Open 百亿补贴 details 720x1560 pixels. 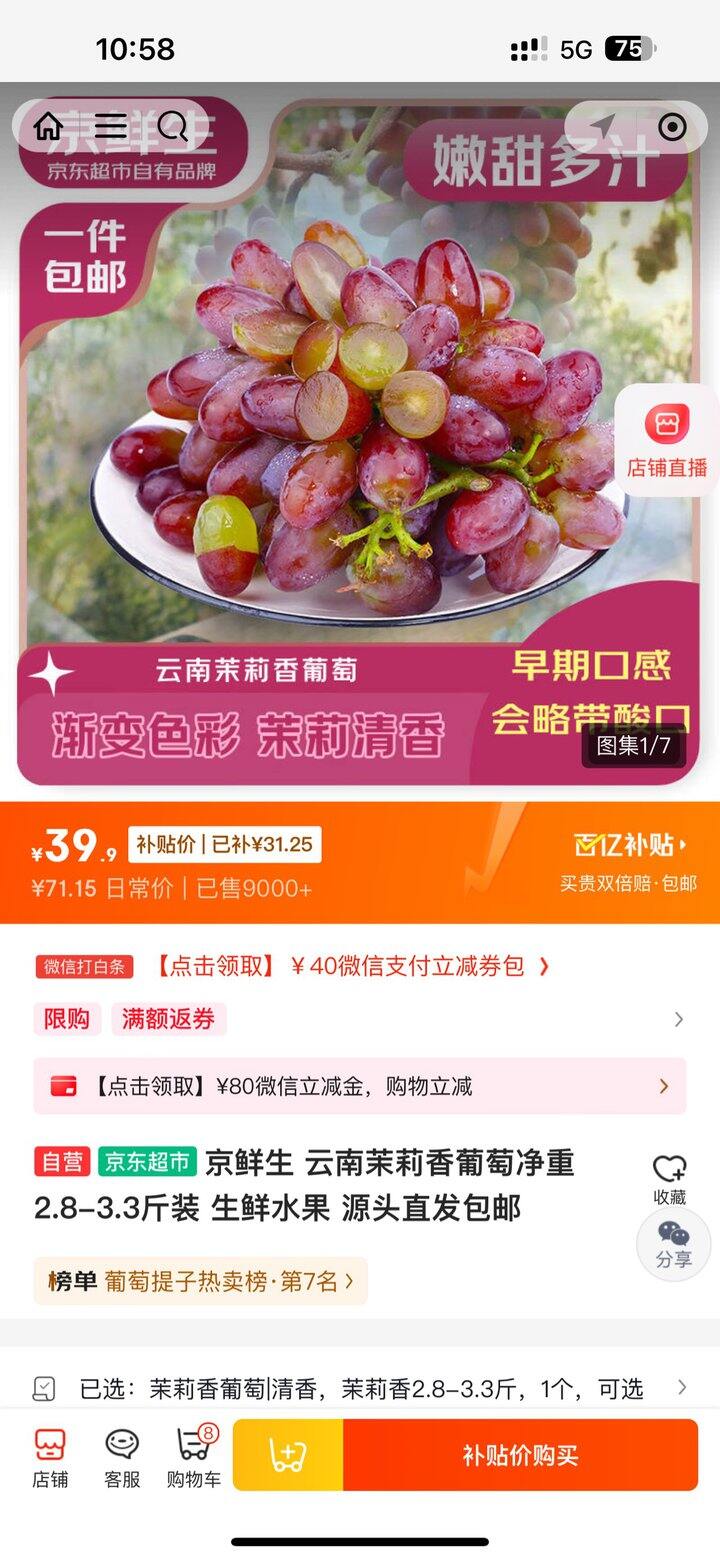pyautogui.click(x=630, y=845)
